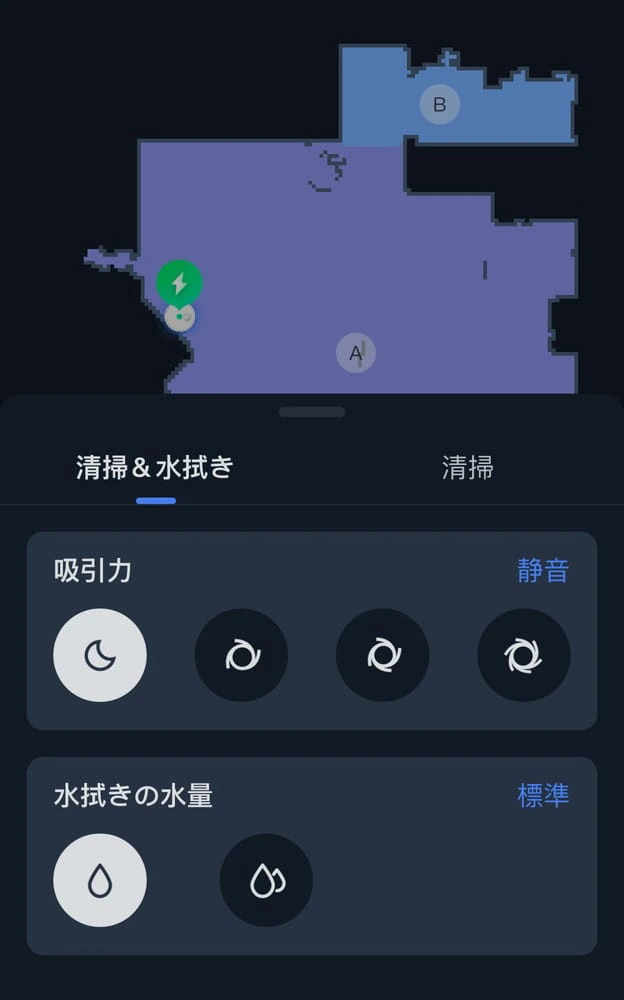Select room A on the map
The width and height of the screenshot is (624, 1000).
pyautogui.click(x=355, y=353)
